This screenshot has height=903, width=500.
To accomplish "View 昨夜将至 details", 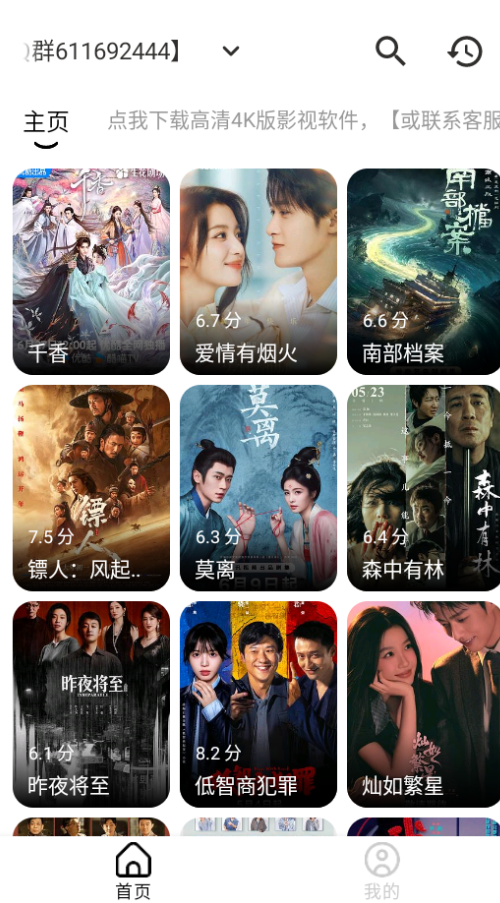I will pos(91,704).
